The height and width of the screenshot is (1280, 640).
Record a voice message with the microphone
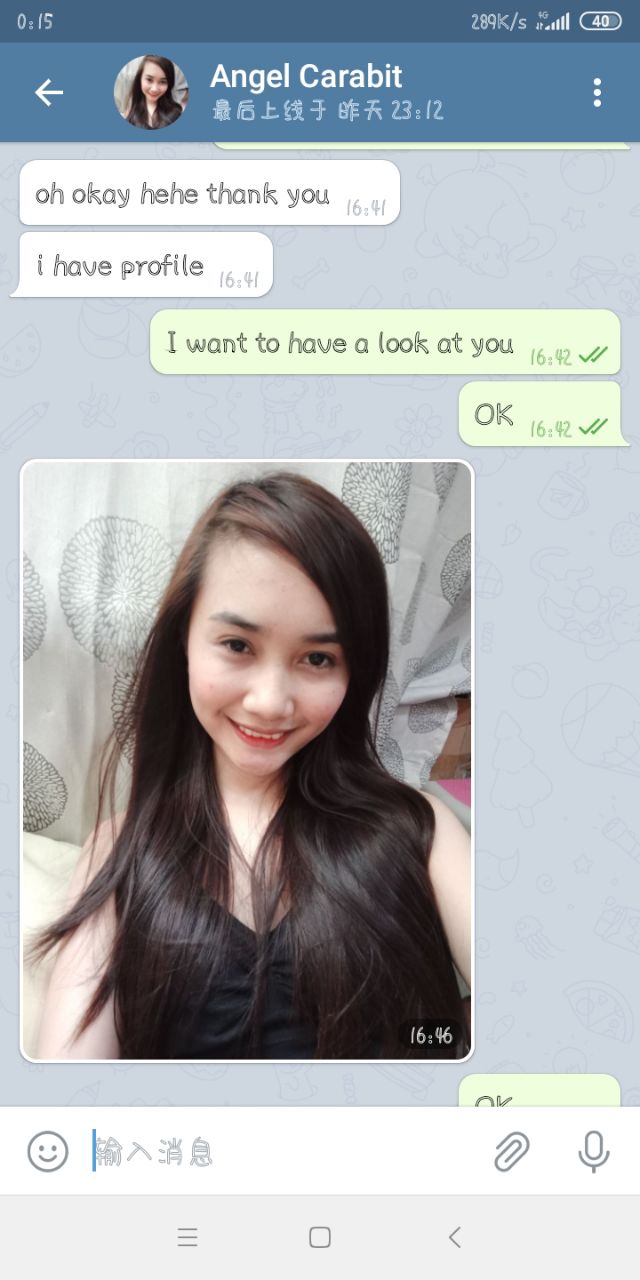[x=593, y=1152]
